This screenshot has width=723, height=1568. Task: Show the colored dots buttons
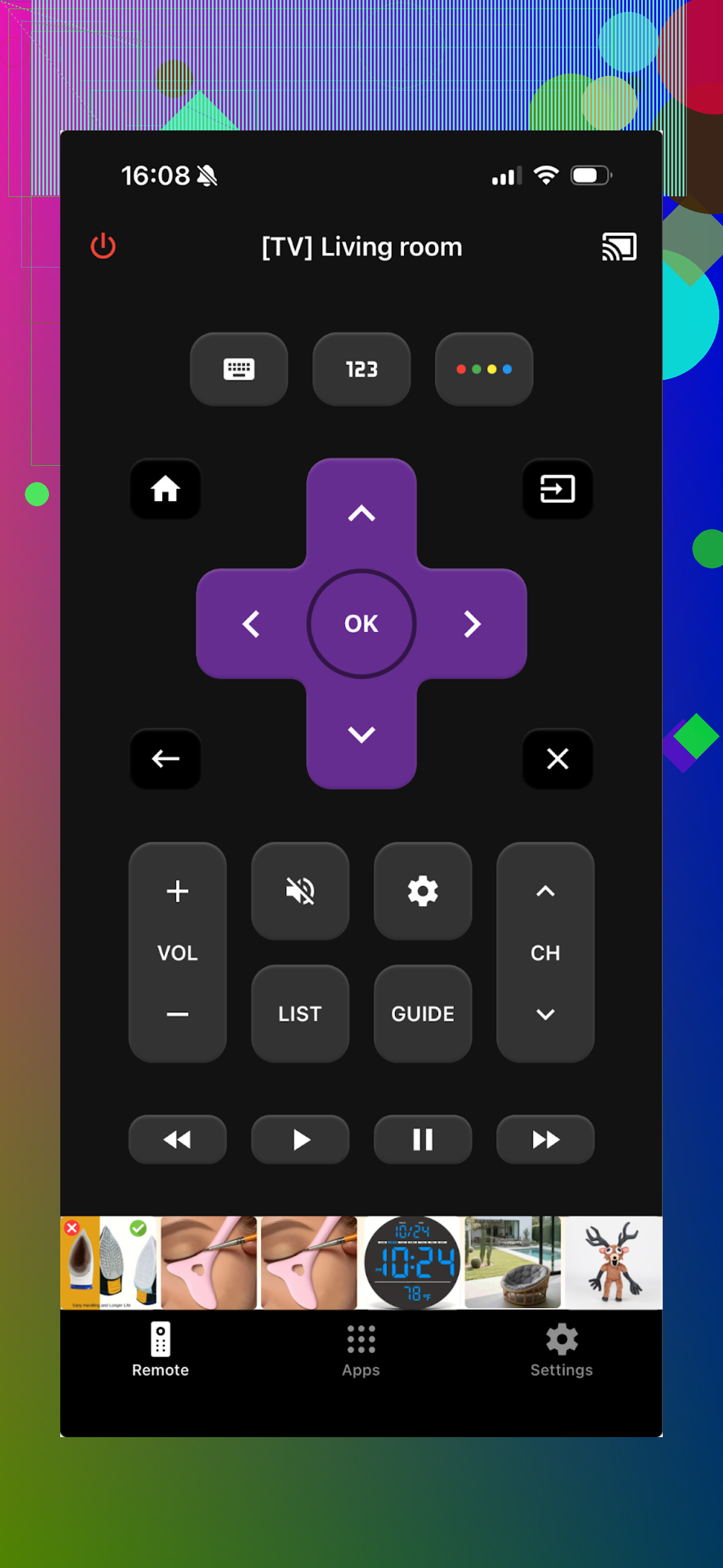click(x=484, y=369)
